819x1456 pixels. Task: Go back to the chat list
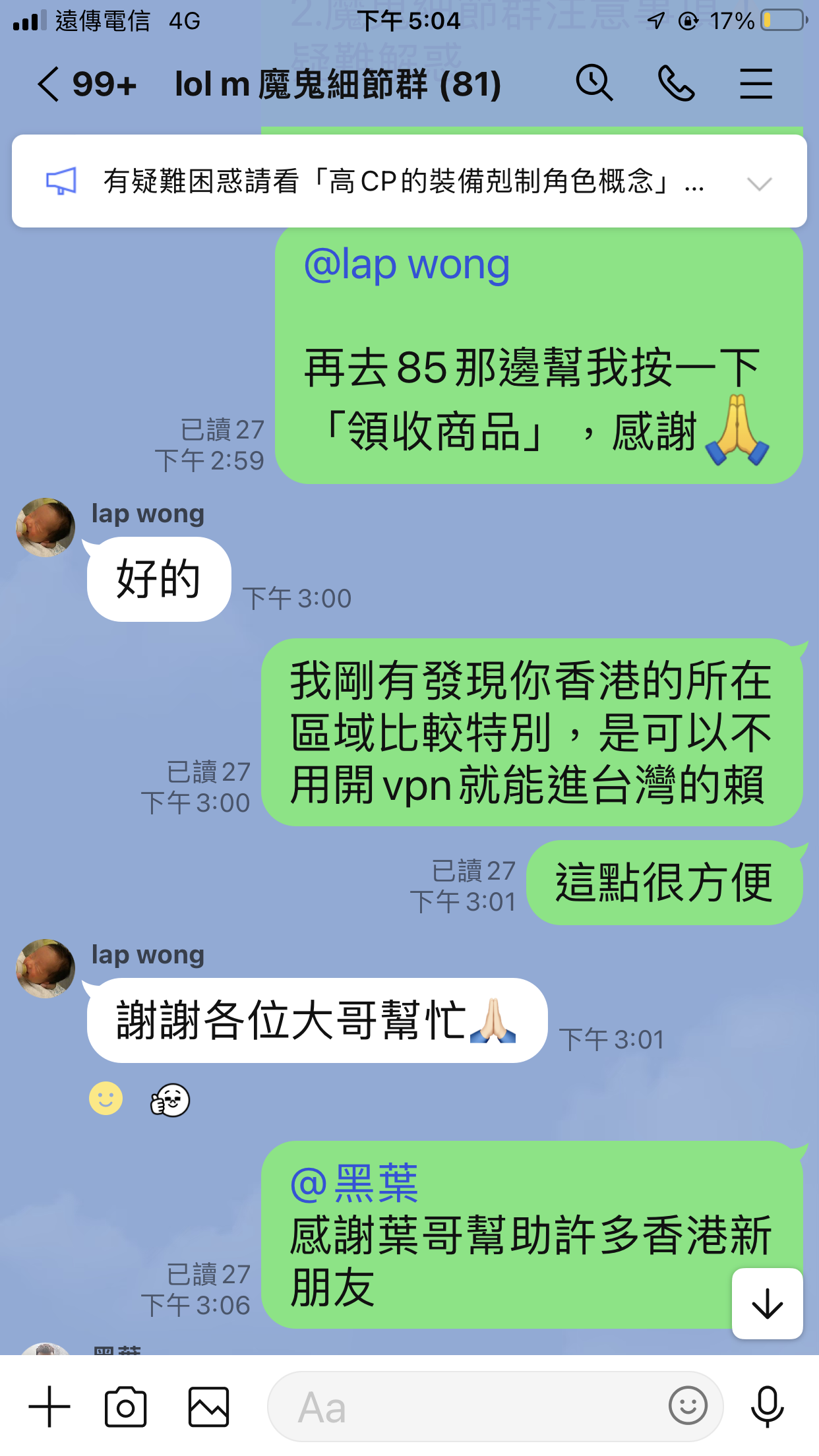coord(49,84)
